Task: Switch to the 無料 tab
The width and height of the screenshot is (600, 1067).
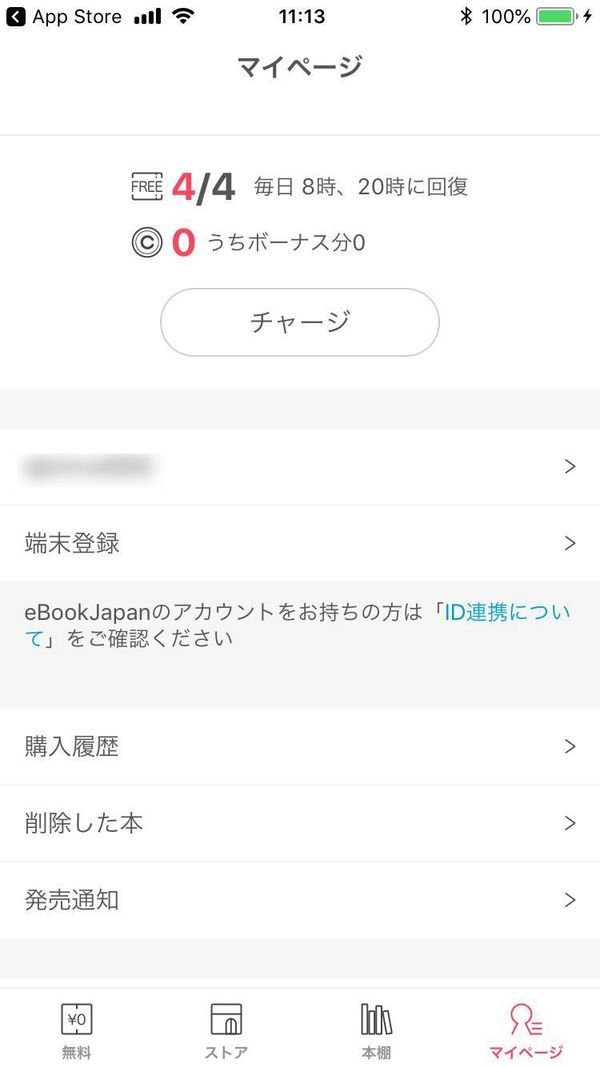Action: [x=76, y=1029]
